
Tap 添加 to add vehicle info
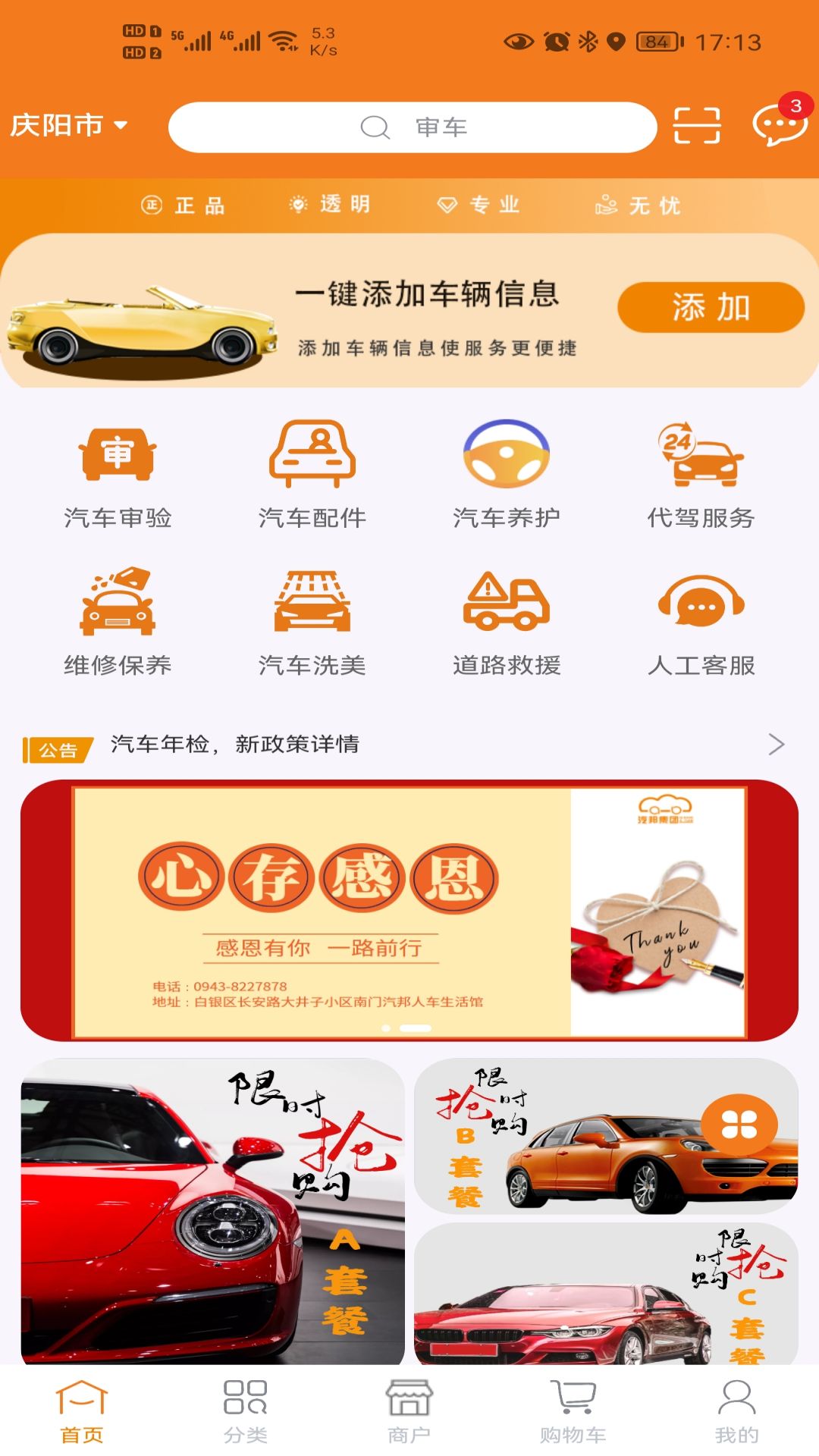click(x=711, y=307)
